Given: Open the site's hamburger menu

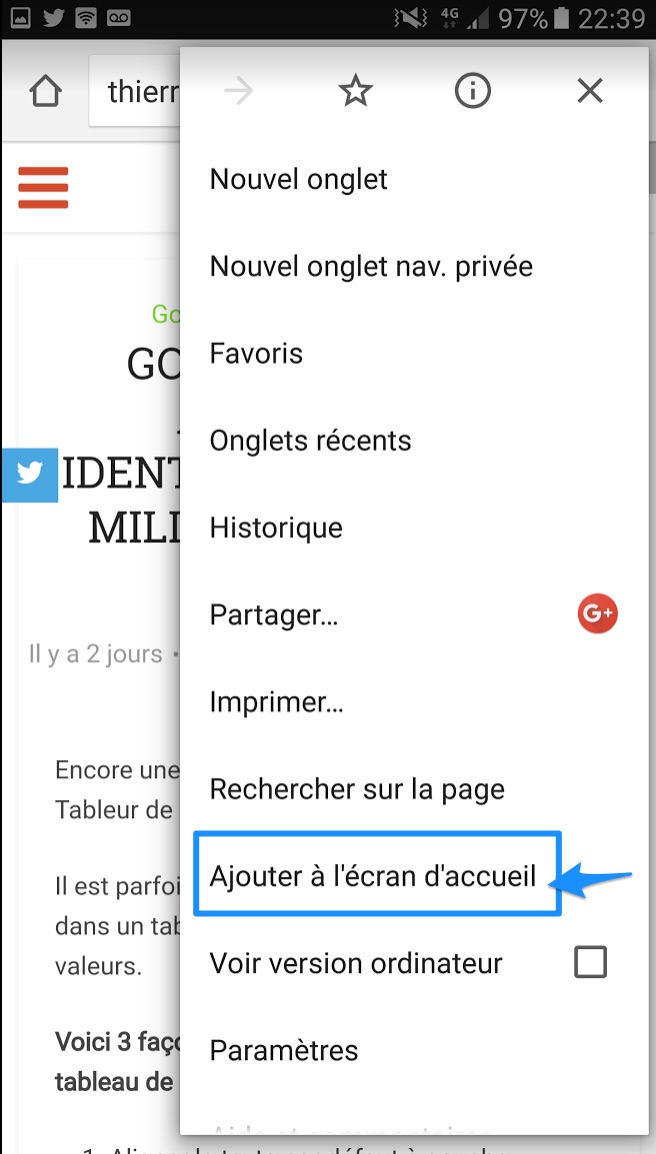Looking at the screenshot, I should coord(43,187).
